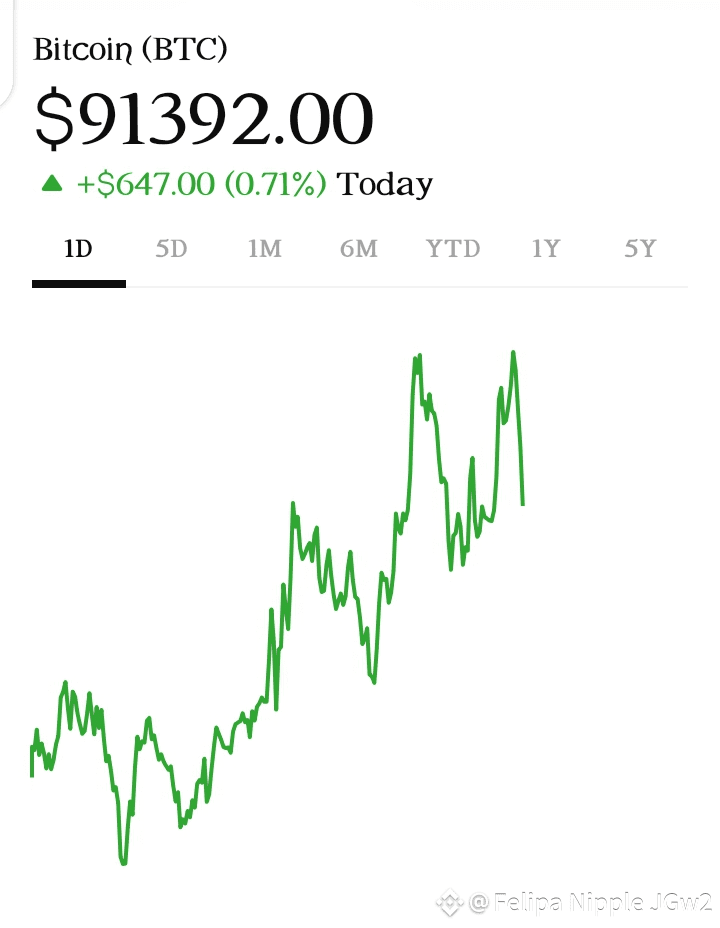The height and width of the screenshot is (928, 720).
Task: View the YTD price chart
Action: pos(453,249)
